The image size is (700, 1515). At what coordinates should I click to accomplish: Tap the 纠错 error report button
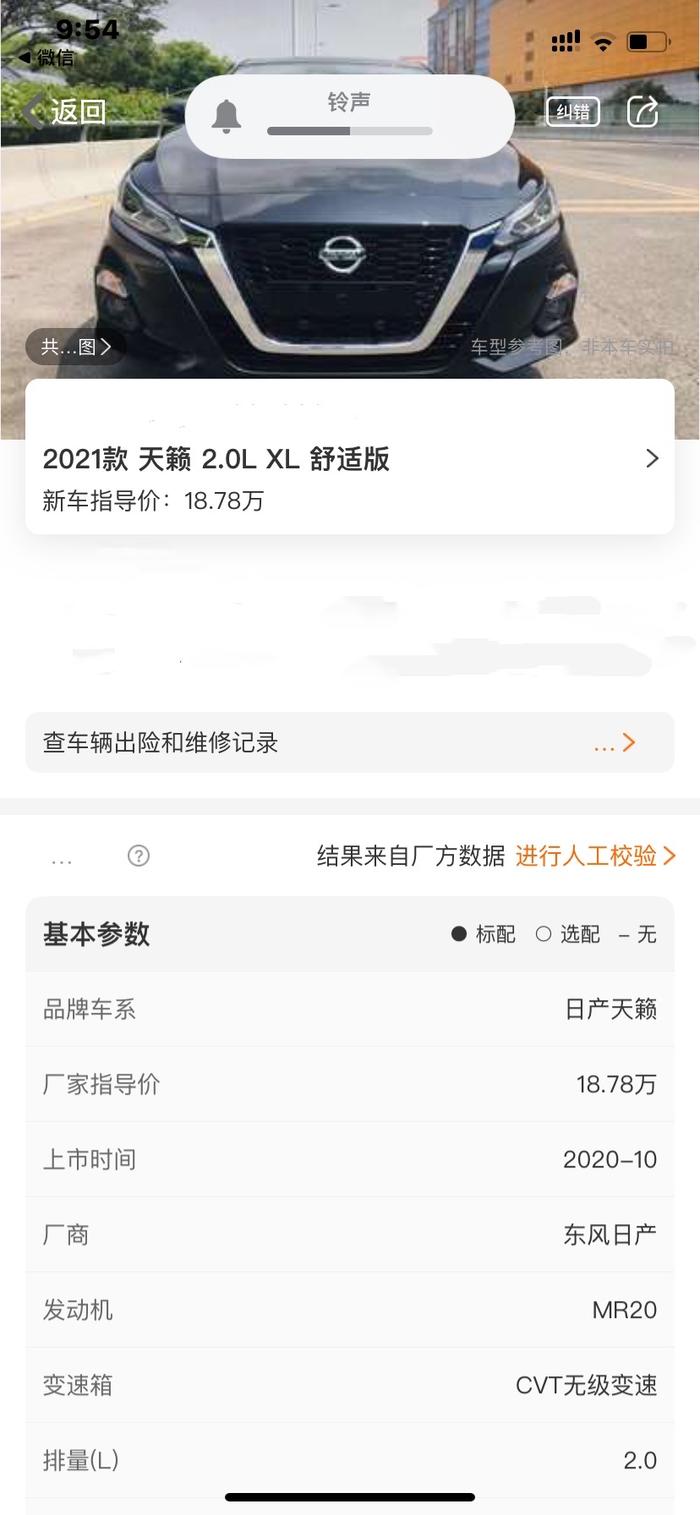tap(573, 111)
